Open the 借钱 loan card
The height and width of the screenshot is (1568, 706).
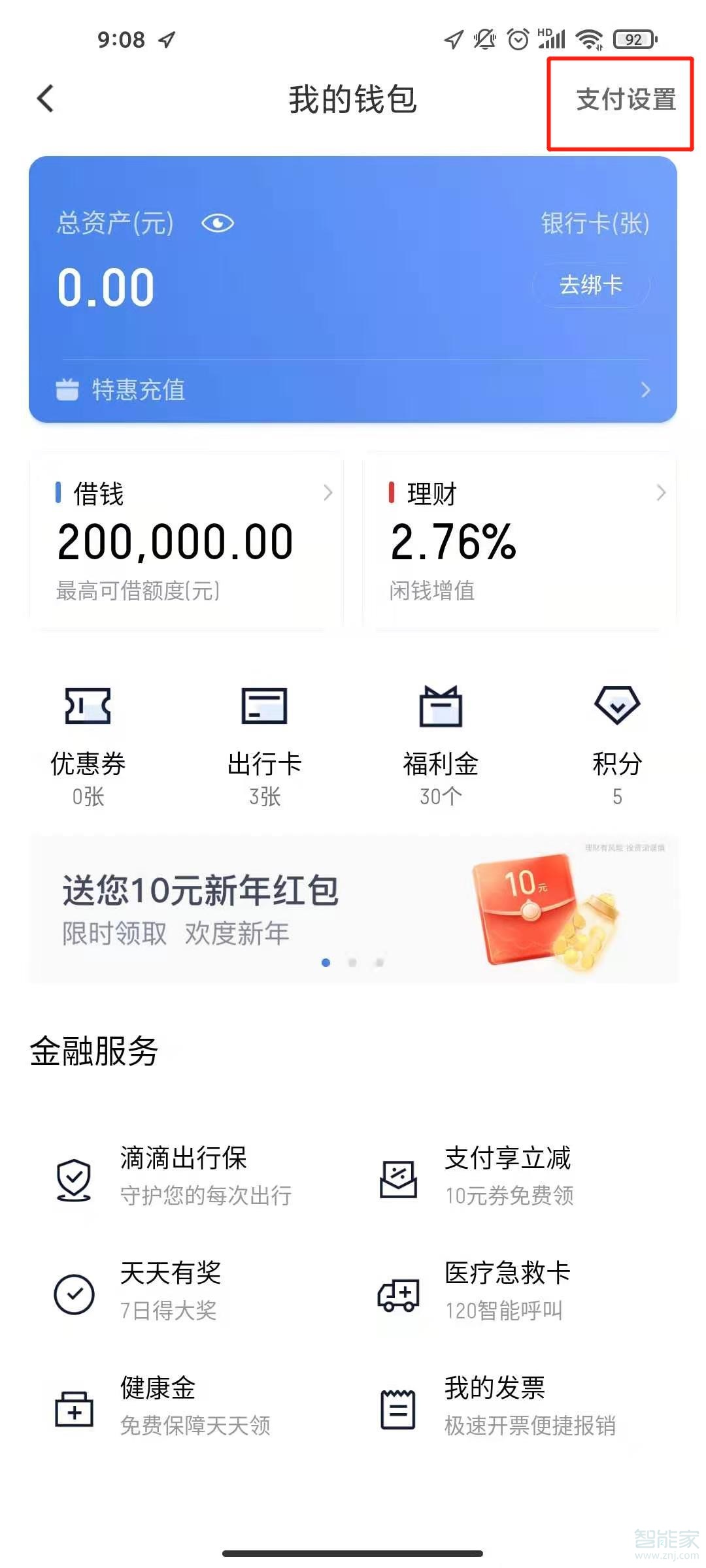(186, 541)
